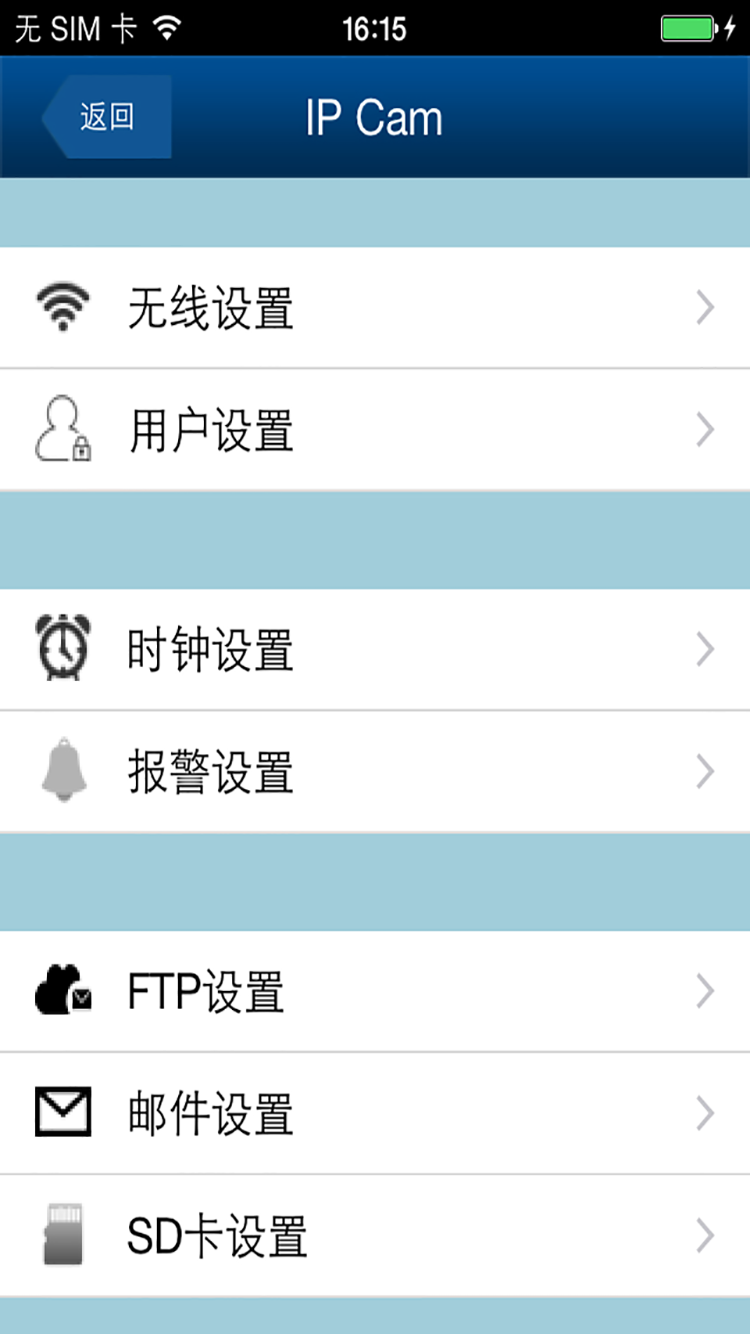The width and height of the screenshot is (750, 1334).
Task: Tap the alarm clock icon next to 时钟设置
Action: click(x=63, y=648)
